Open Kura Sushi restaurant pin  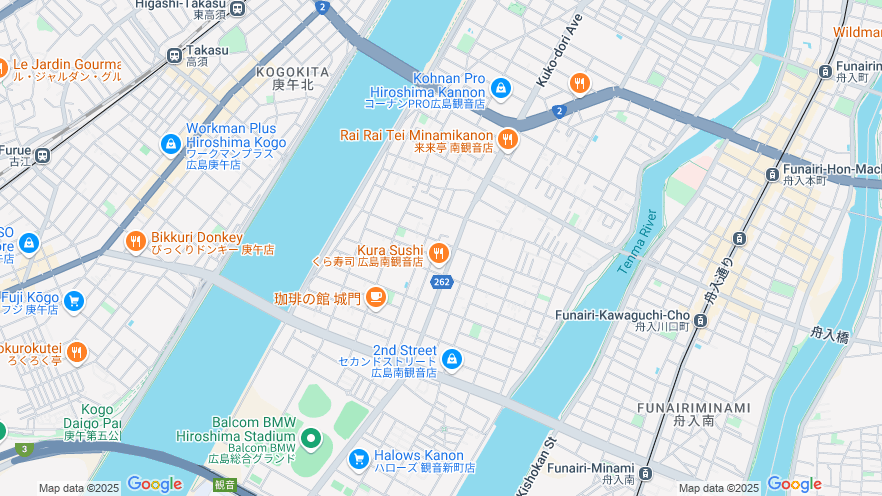438,253
